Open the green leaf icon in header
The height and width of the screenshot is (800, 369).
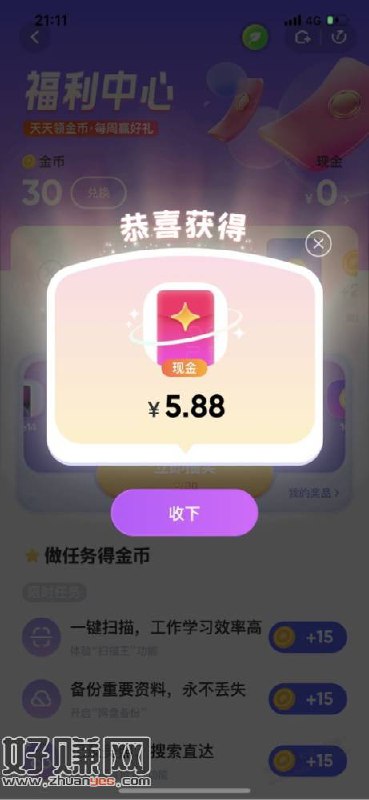point(255,37)
